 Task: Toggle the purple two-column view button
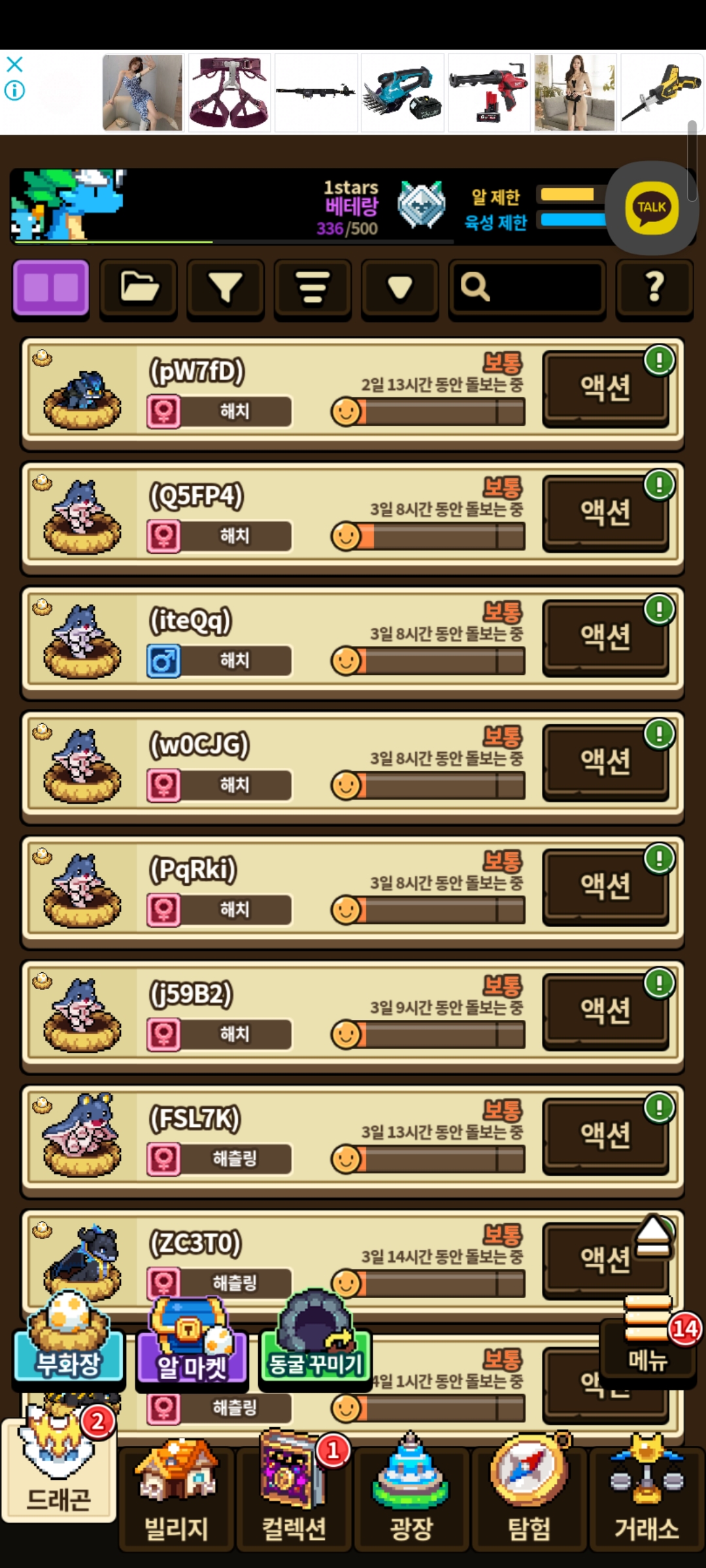click(51, 287)
